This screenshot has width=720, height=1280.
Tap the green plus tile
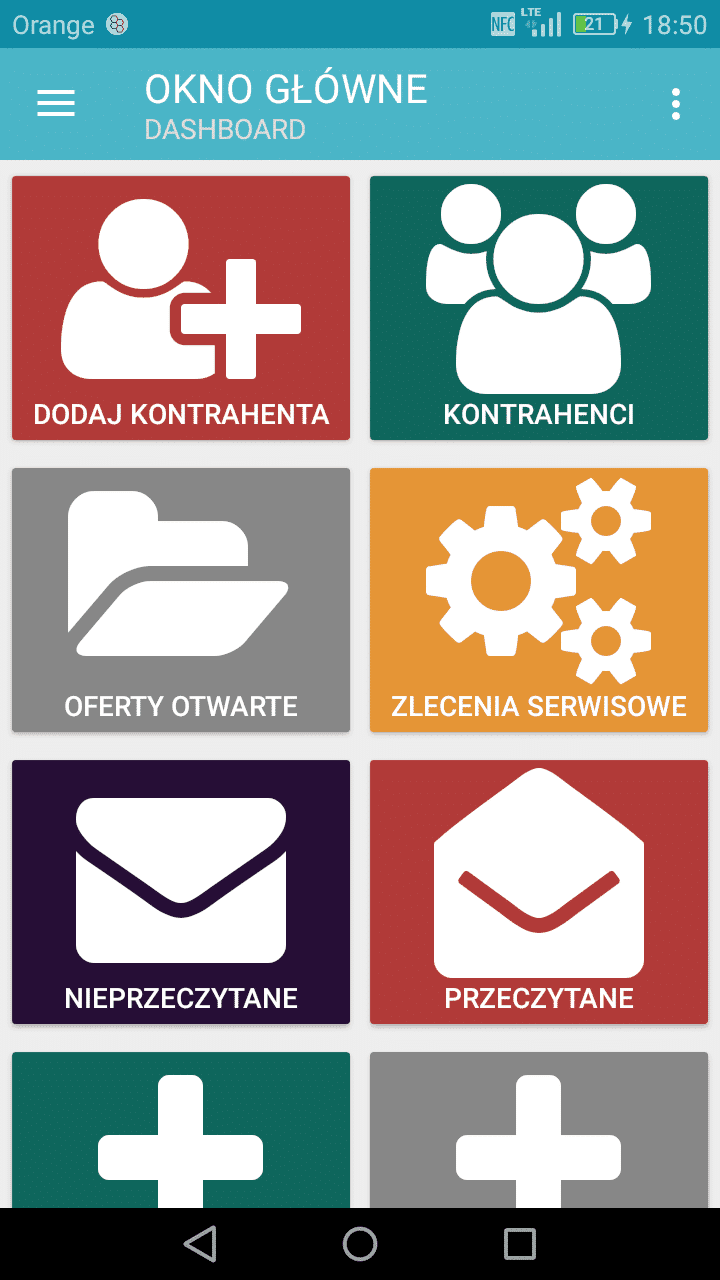coord(181,1130)
